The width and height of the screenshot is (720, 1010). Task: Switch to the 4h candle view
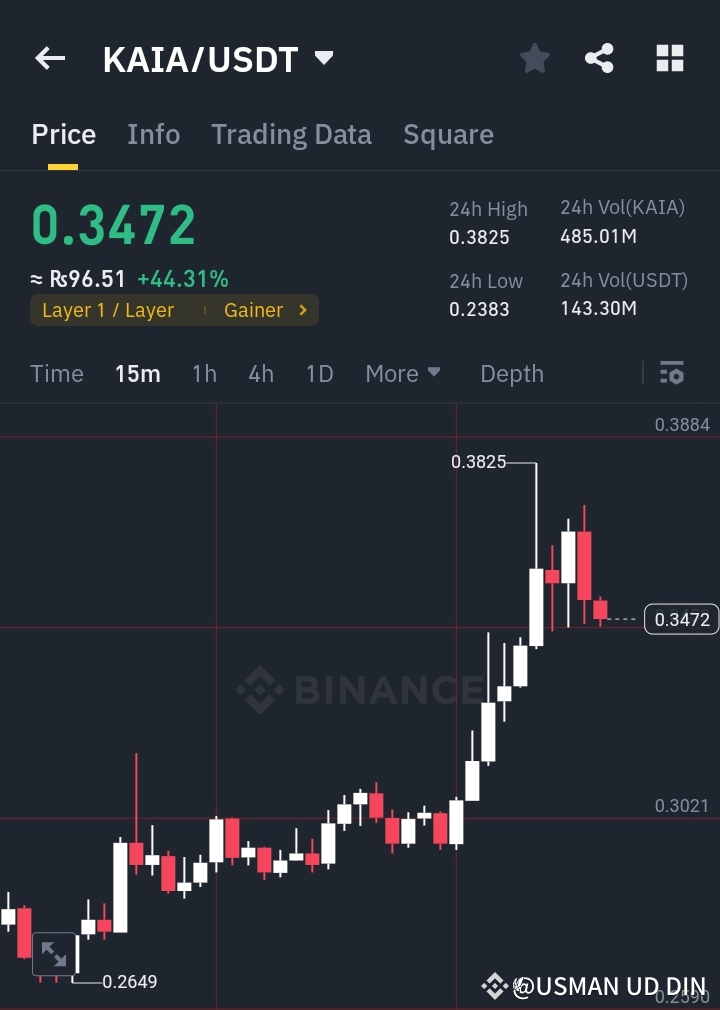260,373
